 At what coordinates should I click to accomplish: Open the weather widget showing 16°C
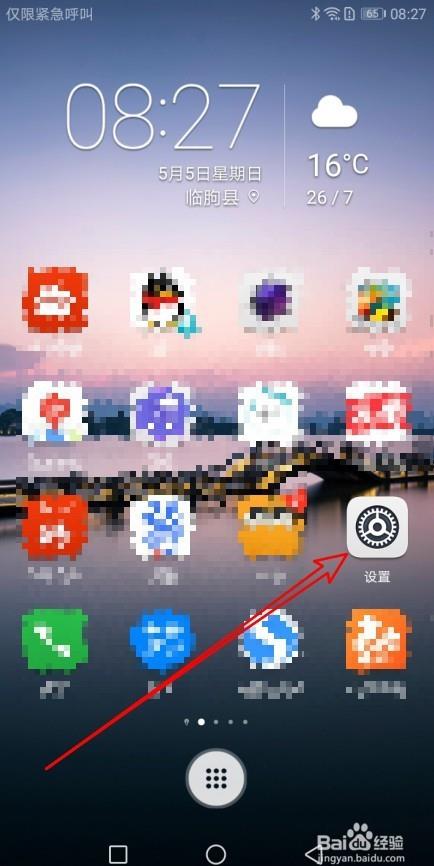click(x=337, y=150)
